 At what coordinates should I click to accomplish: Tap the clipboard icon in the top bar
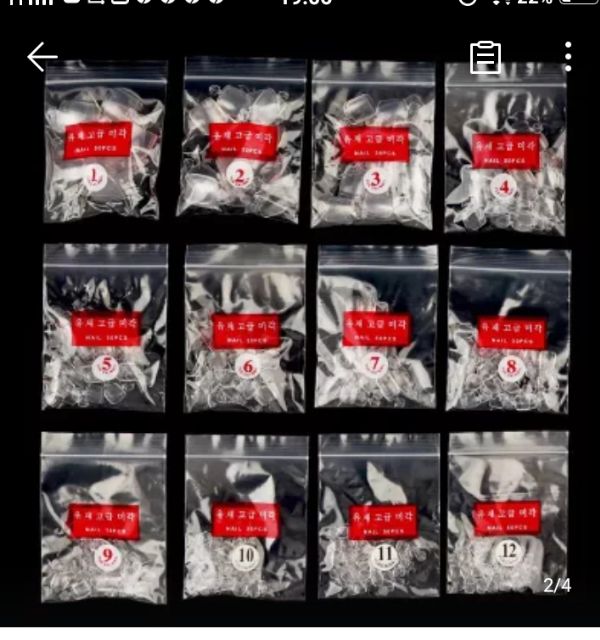click(x=486, y=57)
